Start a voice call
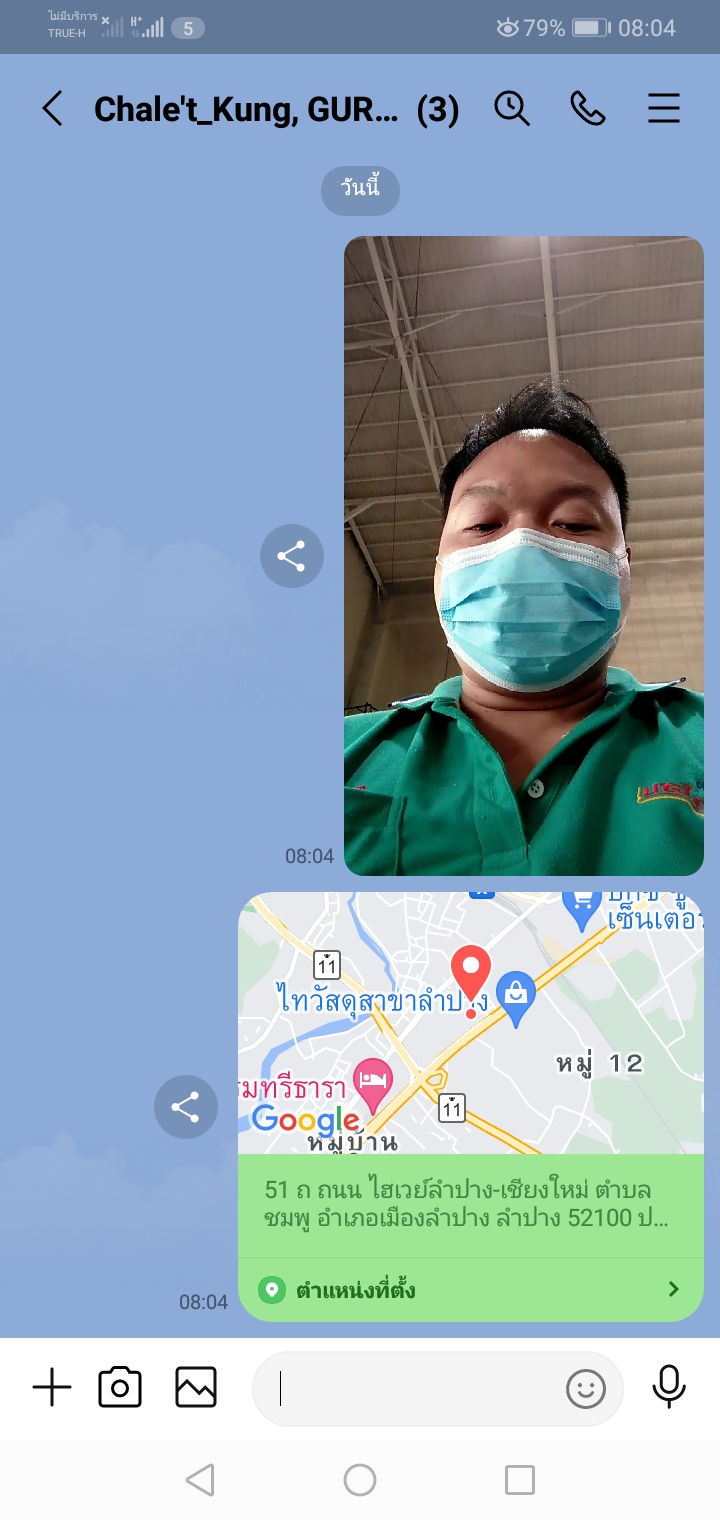The height and width of the screenshot is (1520, 720). coord(587,109)
